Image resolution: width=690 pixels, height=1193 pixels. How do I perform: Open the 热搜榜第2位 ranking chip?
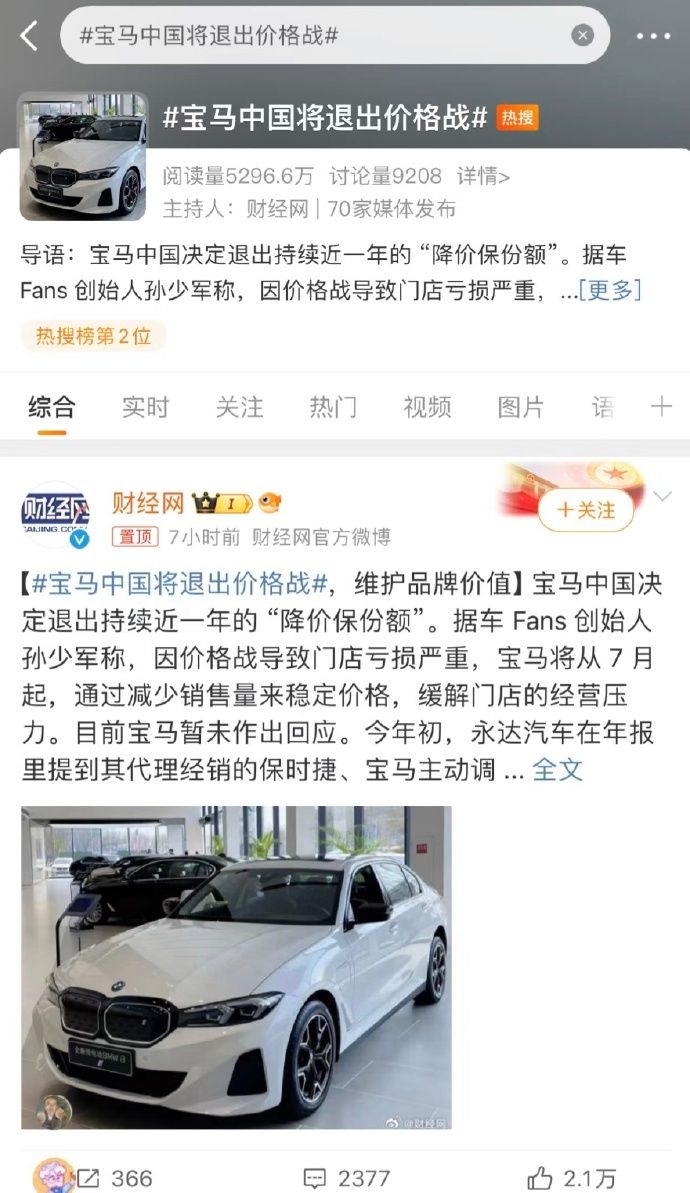pyautogui.click(x=93, y=336)
